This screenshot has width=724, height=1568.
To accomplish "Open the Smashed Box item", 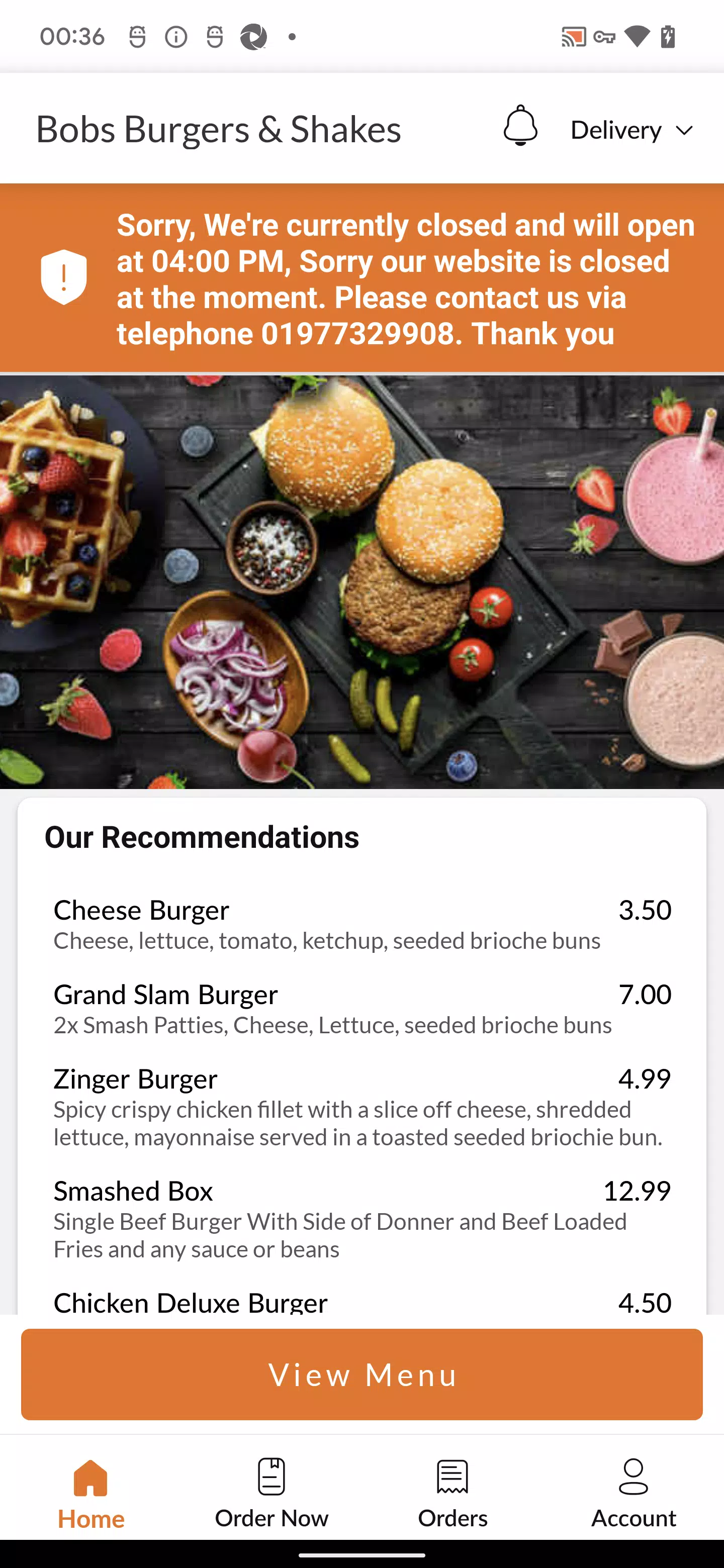I will tap(361, 1219).
